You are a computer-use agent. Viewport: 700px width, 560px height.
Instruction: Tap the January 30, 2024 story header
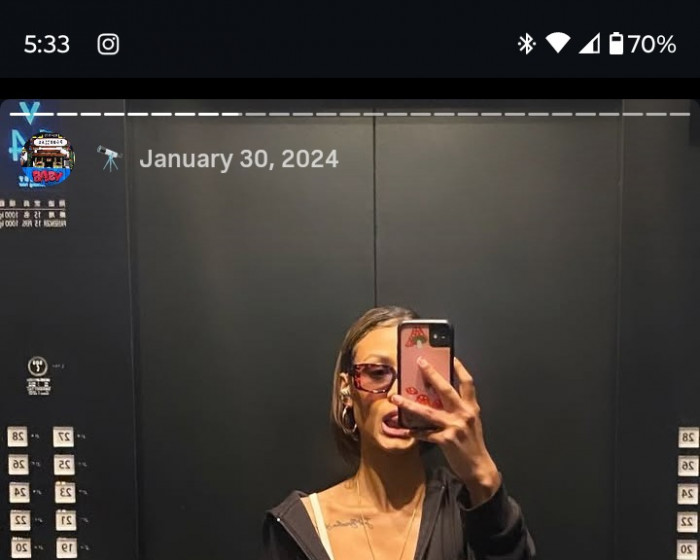238,159
